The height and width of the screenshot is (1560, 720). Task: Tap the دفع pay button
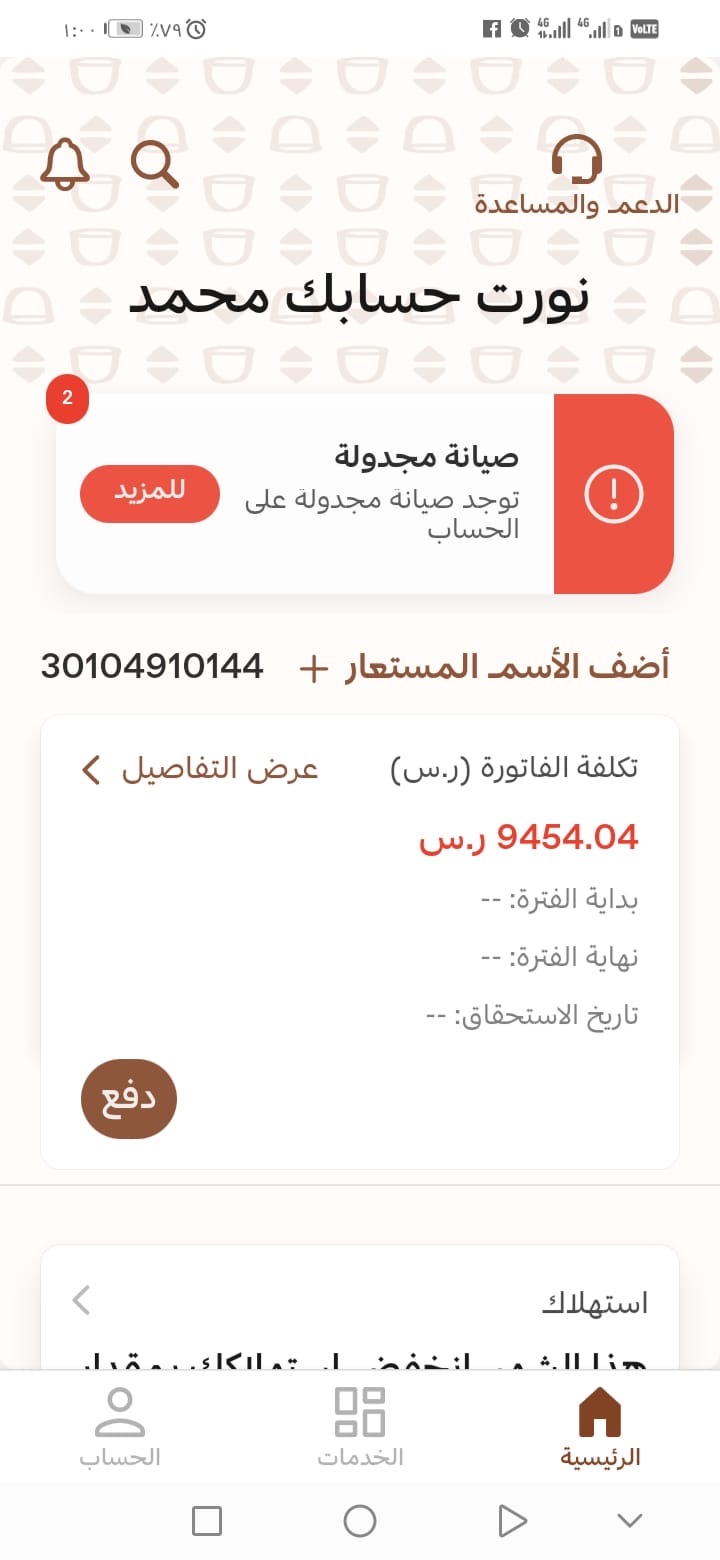pyautogui.click(x=128, y=1099)
